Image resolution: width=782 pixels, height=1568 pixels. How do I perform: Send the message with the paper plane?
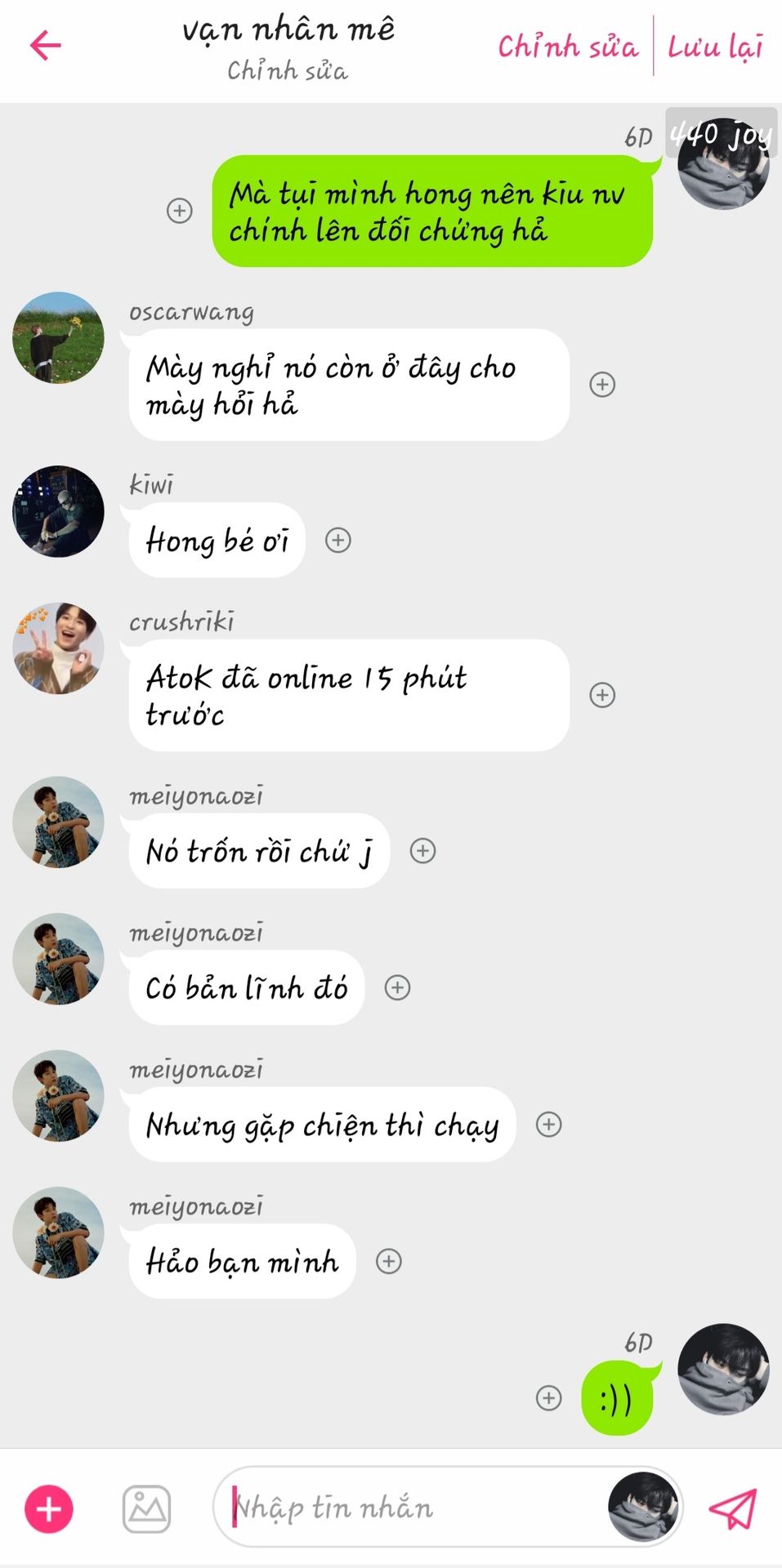732,1508
